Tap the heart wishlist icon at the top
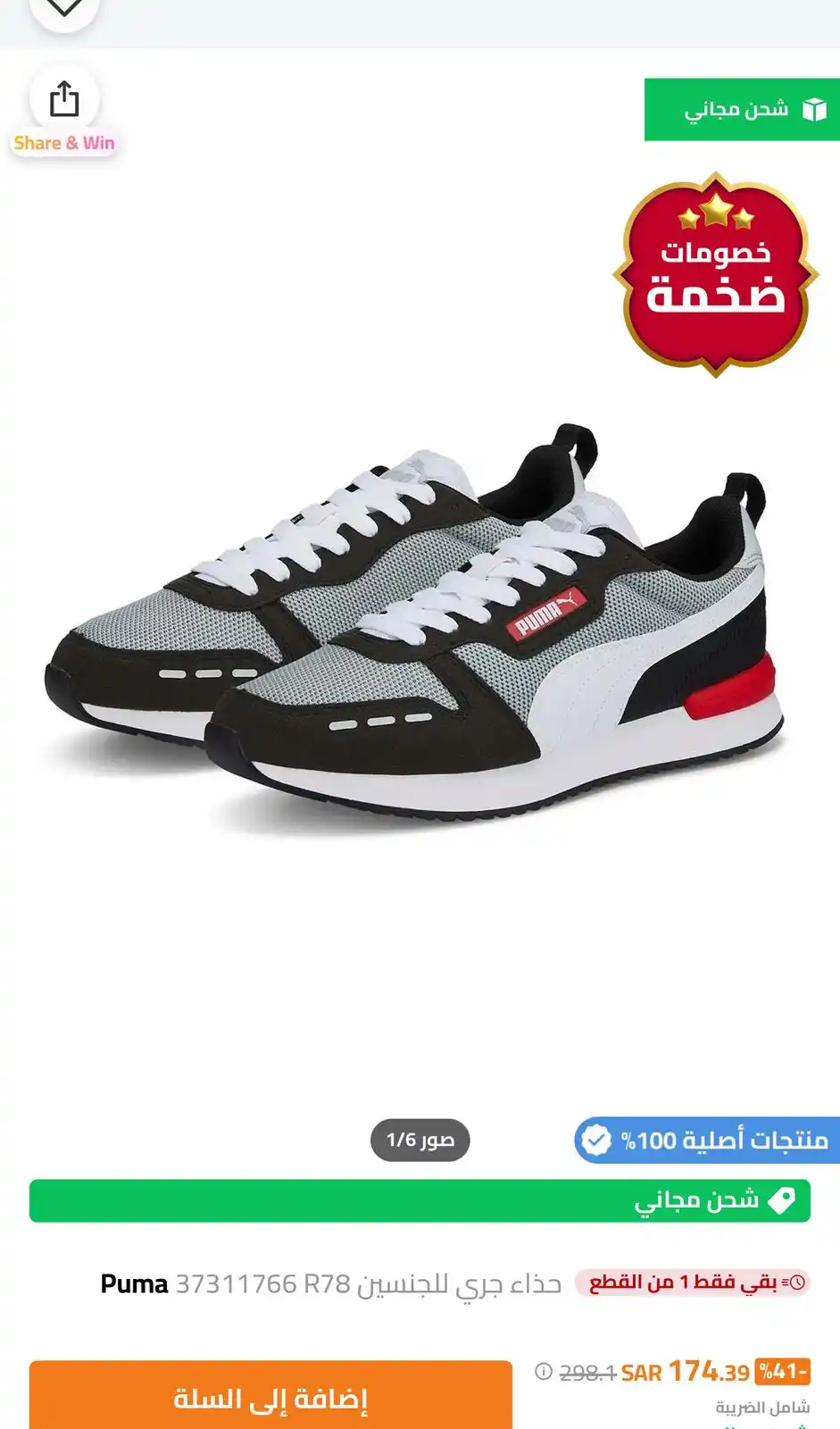This screenshot has width=840, height=1429. coord(64,11)
